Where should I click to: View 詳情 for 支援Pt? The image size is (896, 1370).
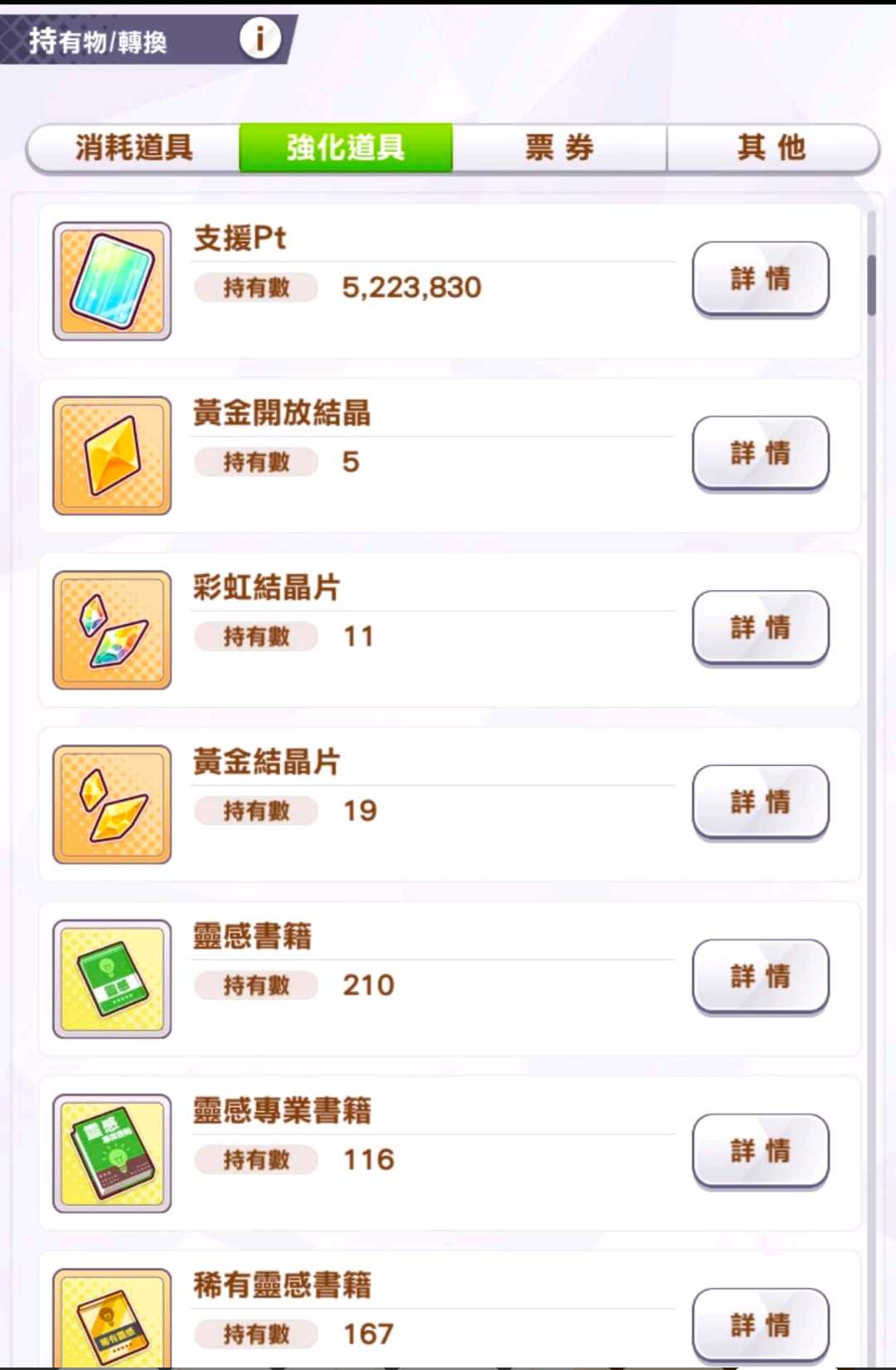[x=760, y=279]
